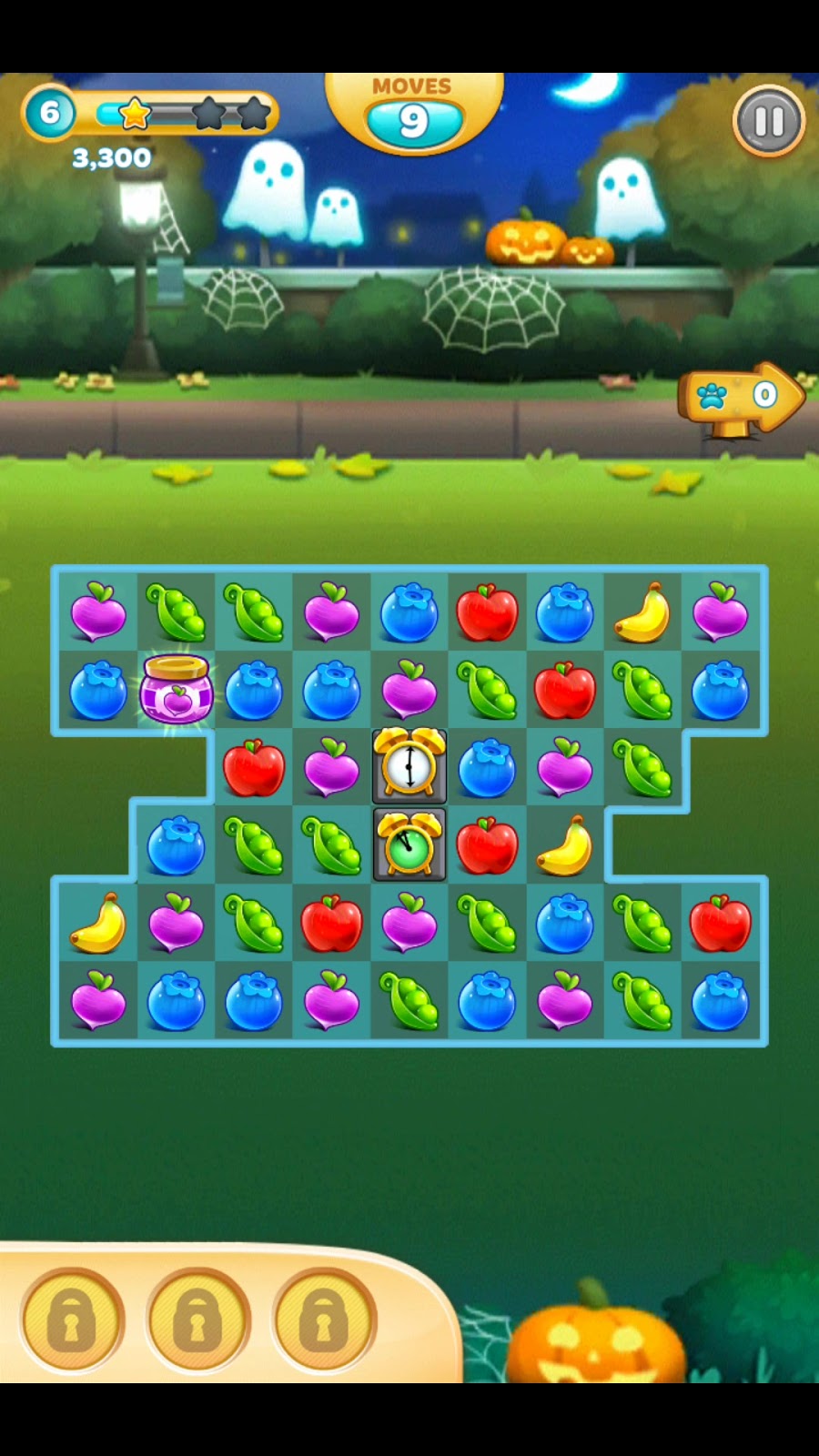Select the alarm clock with green face
This screenshot has height=1456, width=819.
[409, 844]
